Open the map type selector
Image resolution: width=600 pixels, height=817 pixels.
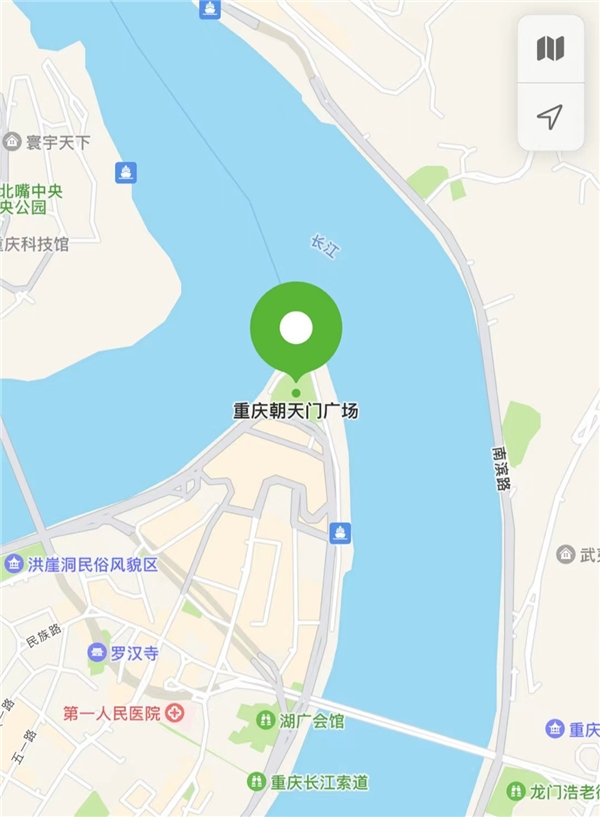coord(550,48)
